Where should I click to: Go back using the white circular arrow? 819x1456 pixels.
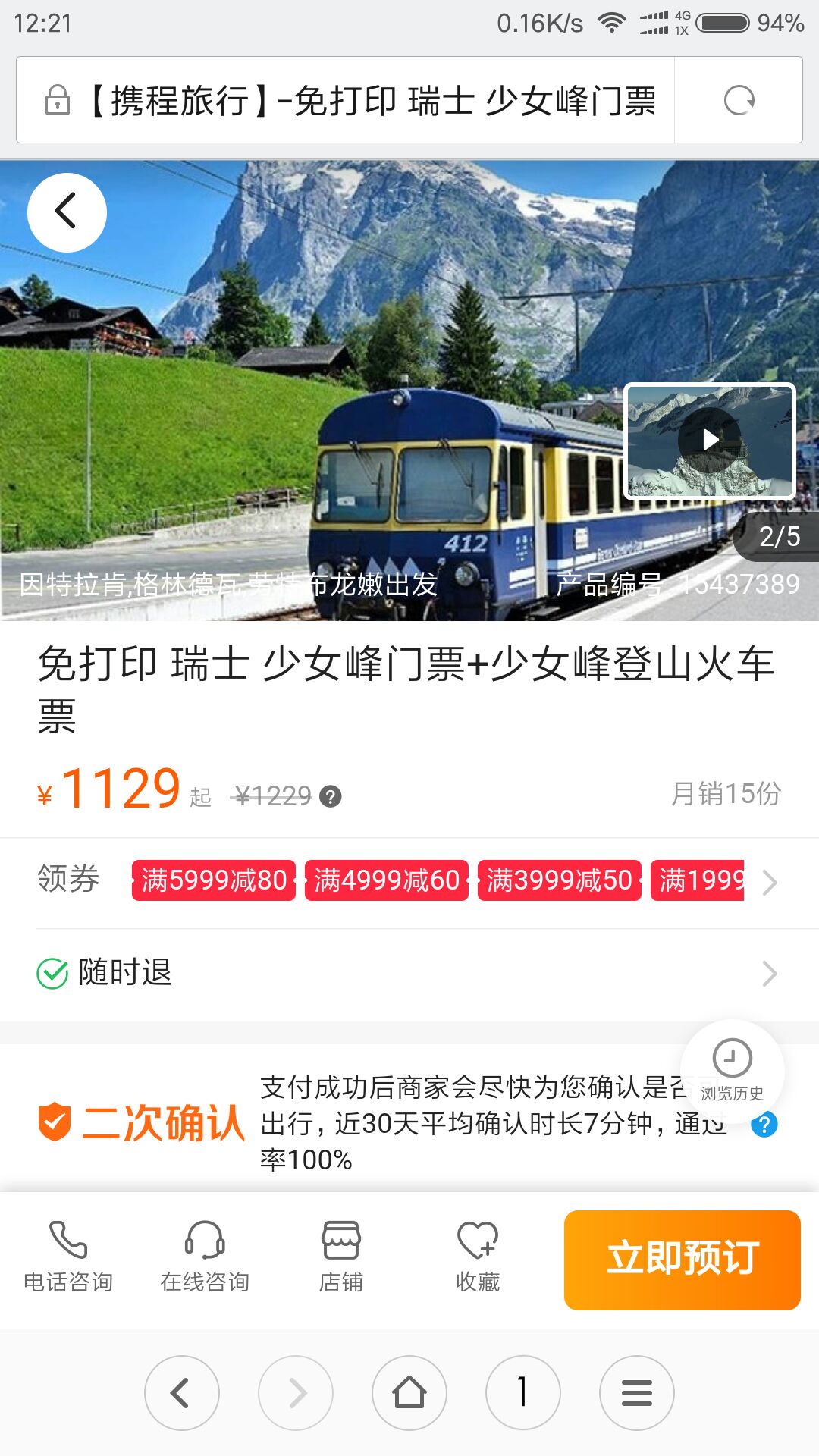67,212
